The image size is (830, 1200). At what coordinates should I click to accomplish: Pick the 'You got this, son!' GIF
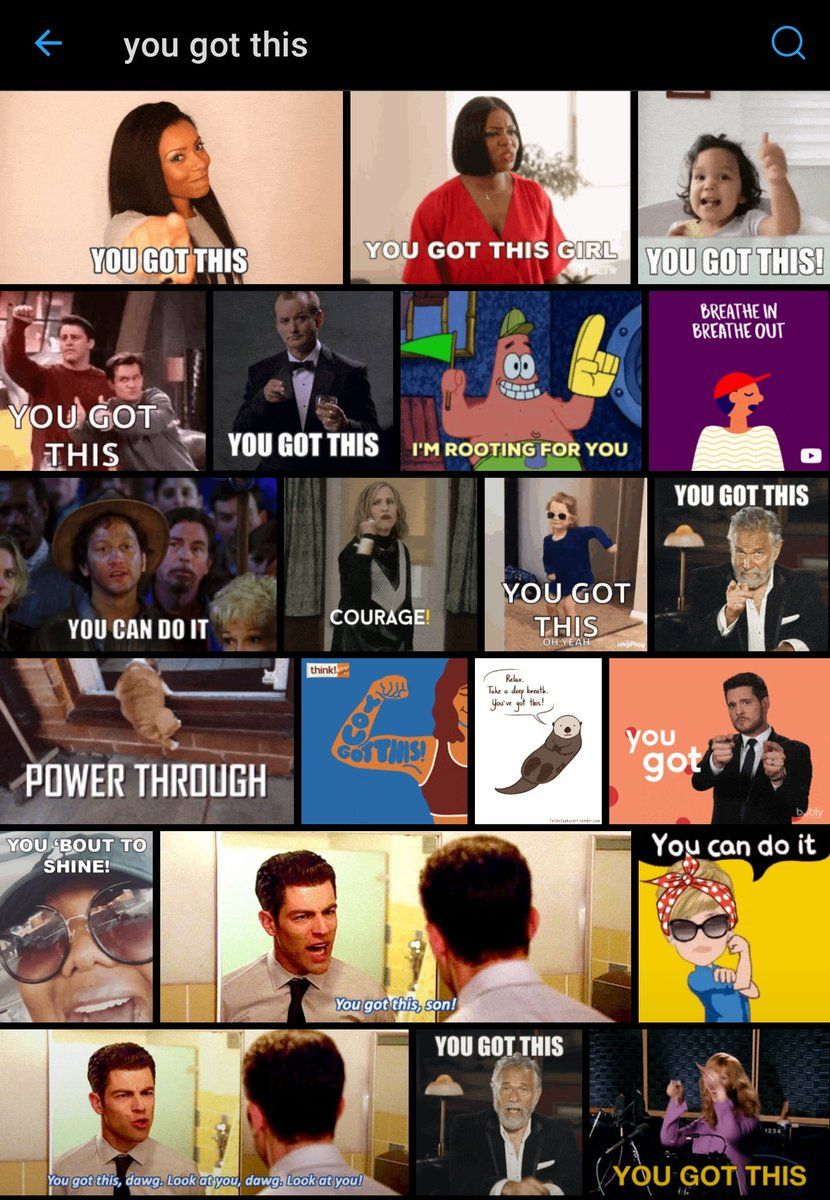395,926
